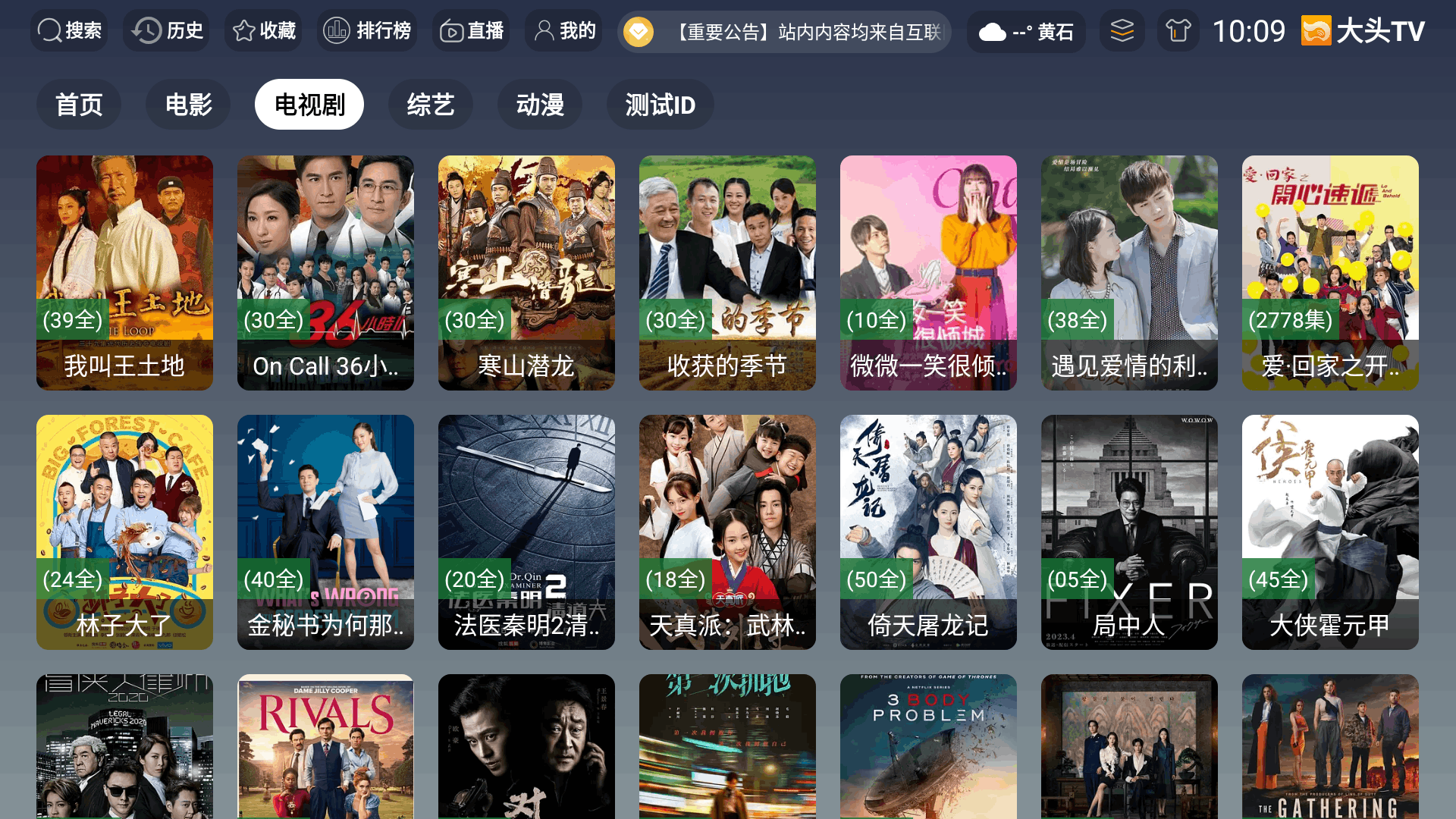Open 倚天屠龙记 series card
Screen dimensions: 1456x819
click(x=928, y=532)
